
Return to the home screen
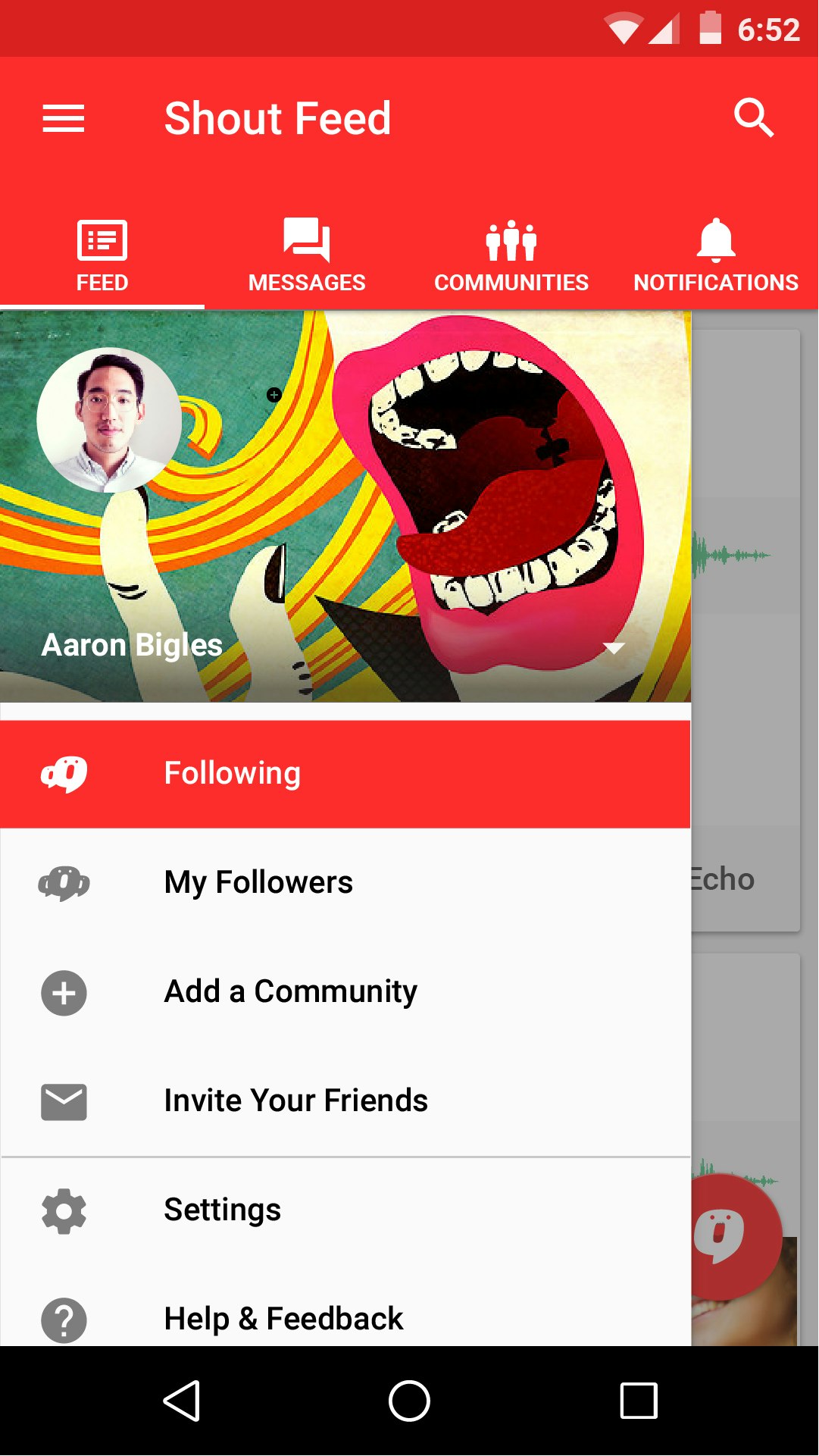pyautogui.click(x=409, y=1401)
